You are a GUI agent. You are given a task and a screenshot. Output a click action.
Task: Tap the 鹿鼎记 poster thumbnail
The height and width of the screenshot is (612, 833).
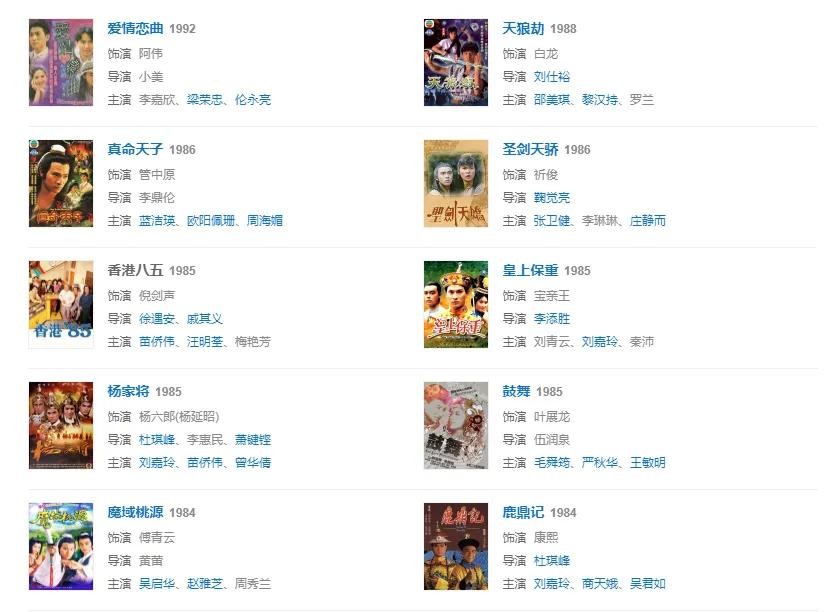[x=455, y=546]
